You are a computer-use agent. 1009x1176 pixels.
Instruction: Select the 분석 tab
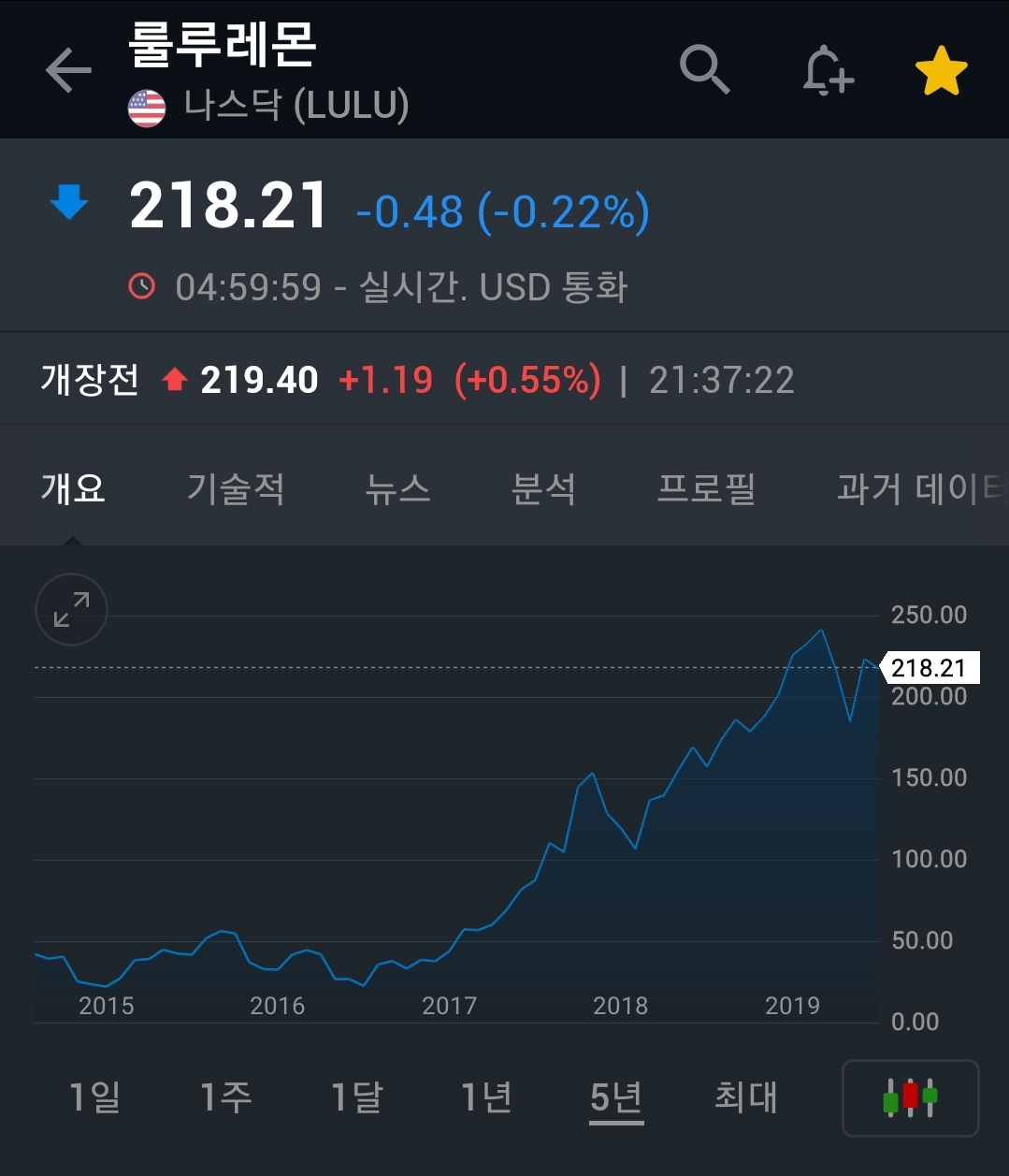click(x=543, y=488)
